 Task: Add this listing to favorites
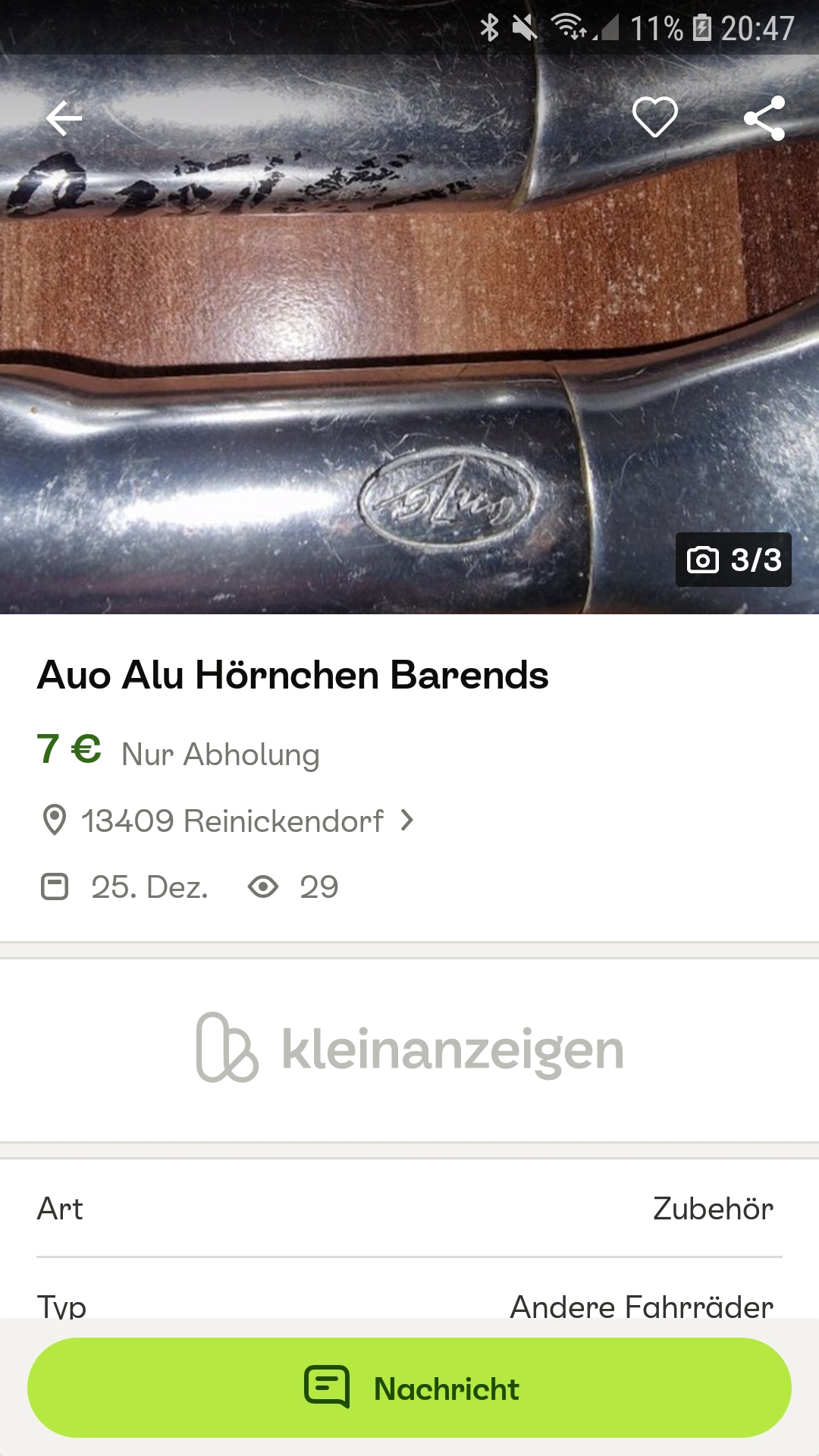tap(655, 118)
